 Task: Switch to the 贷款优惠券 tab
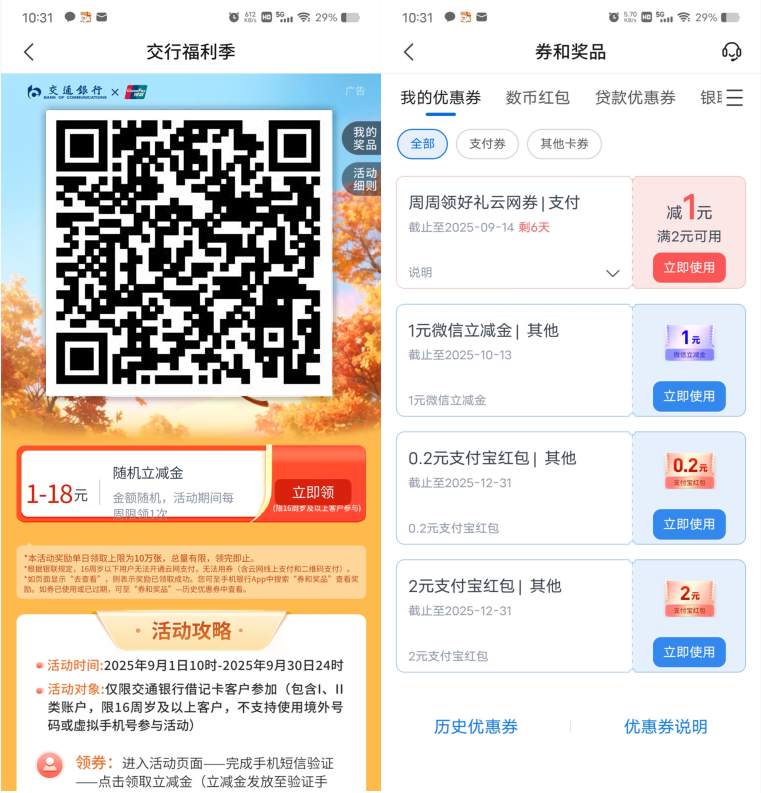tap(635, 97)
